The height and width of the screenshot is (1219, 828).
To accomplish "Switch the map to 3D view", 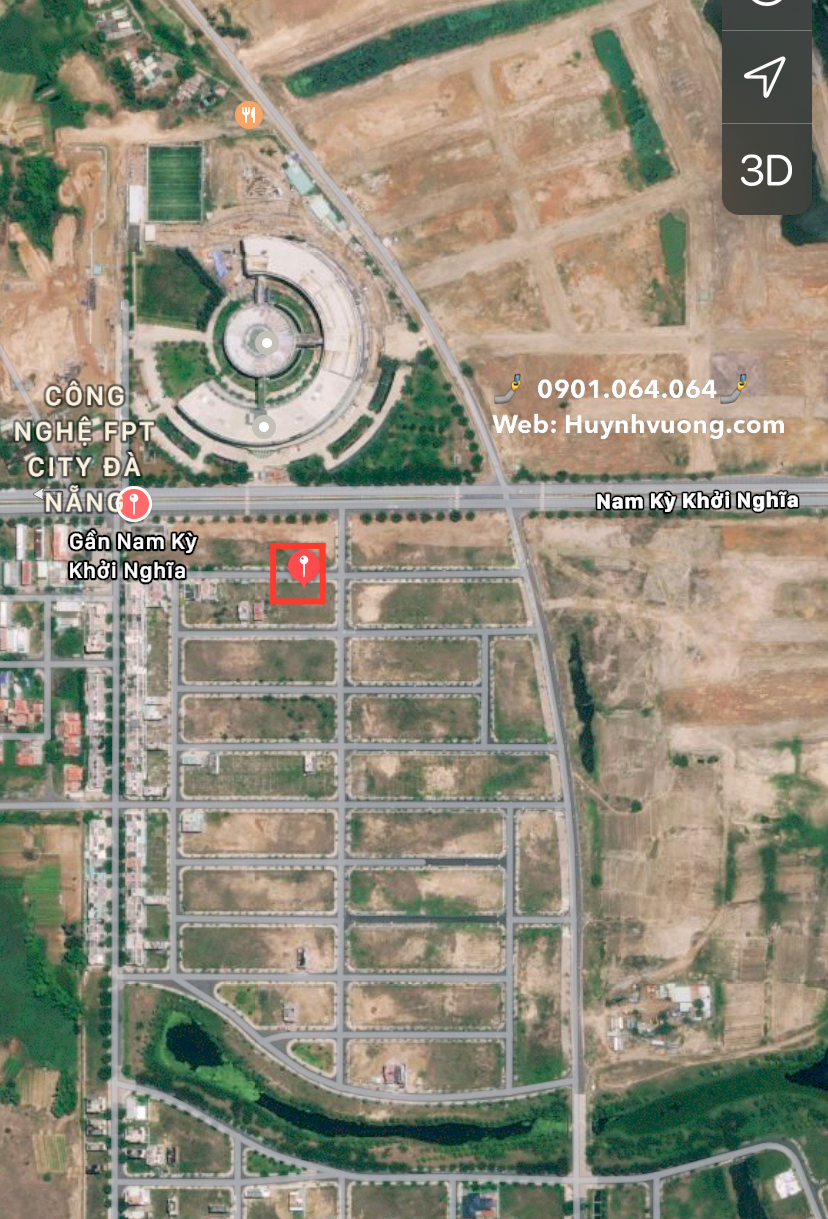I will pos(766,171).
